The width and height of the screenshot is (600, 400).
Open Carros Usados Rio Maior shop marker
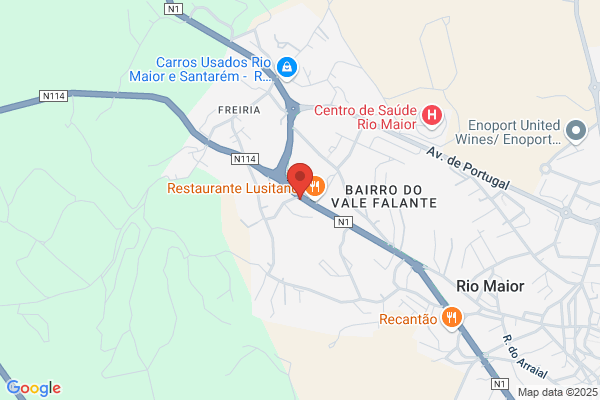[x=287, y=68]
